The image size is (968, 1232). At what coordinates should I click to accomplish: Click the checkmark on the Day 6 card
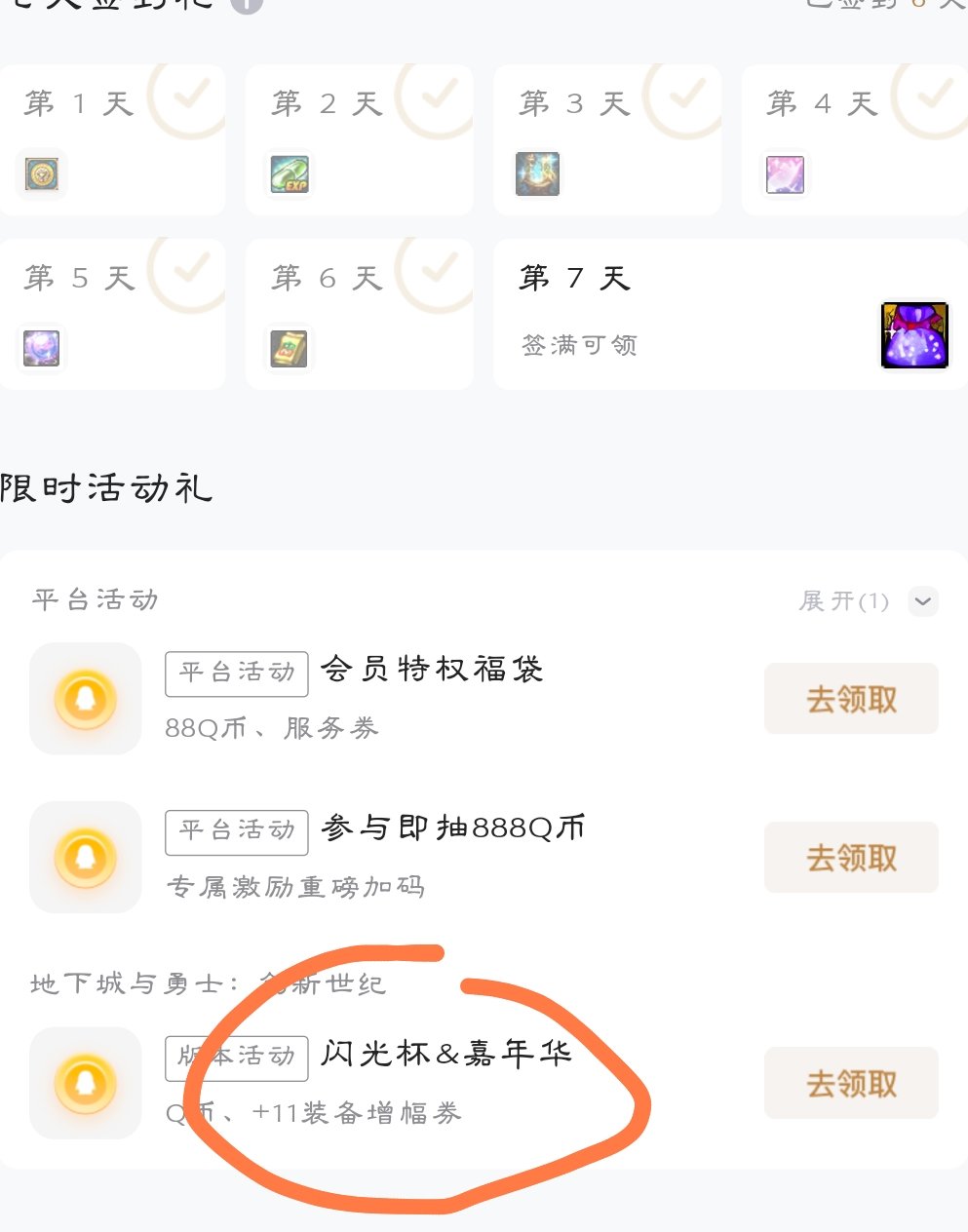point(435,271)
